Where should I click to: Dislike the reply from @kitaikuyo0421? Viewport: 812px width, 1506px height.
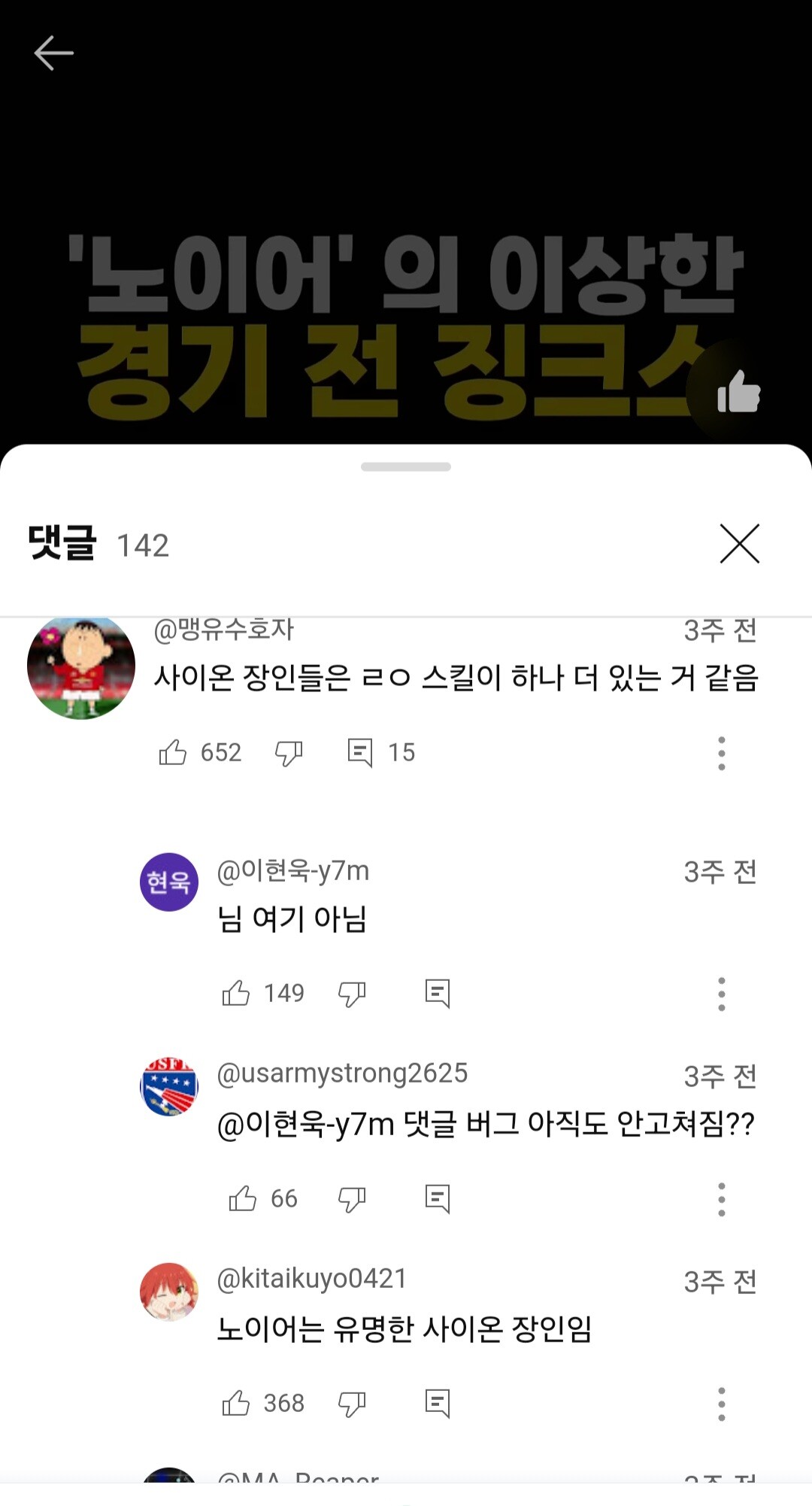(x=352, y=1403)
